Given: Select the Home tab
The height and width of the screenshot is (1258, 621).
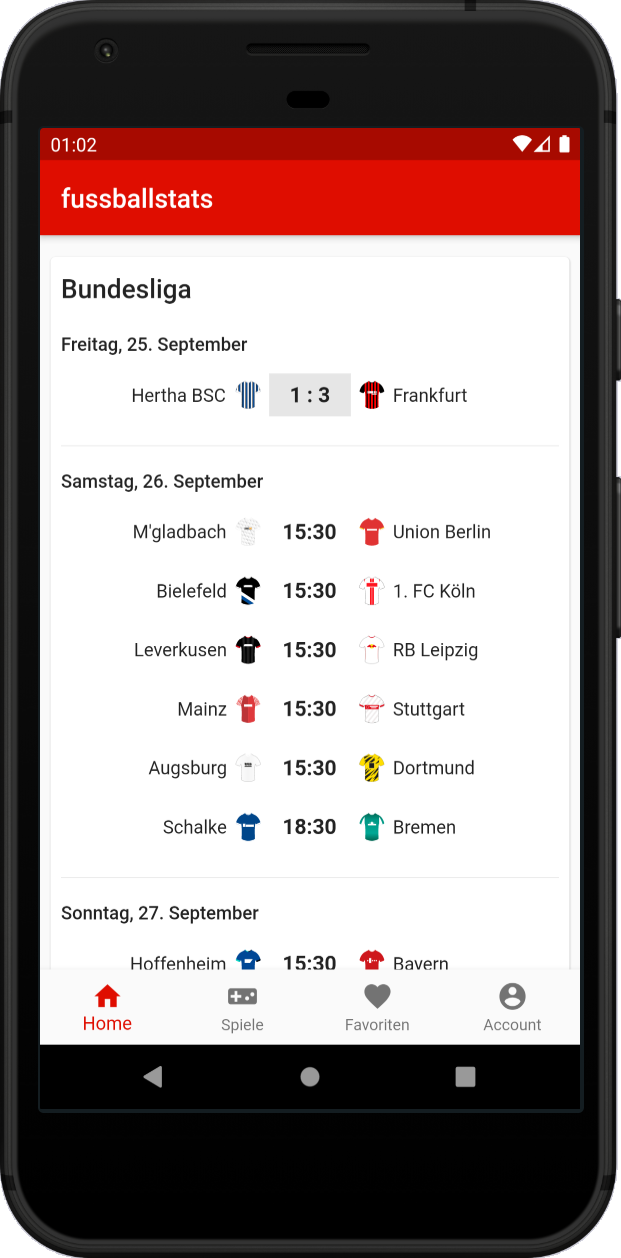Looking at the screenshot, I should 107,1007.
